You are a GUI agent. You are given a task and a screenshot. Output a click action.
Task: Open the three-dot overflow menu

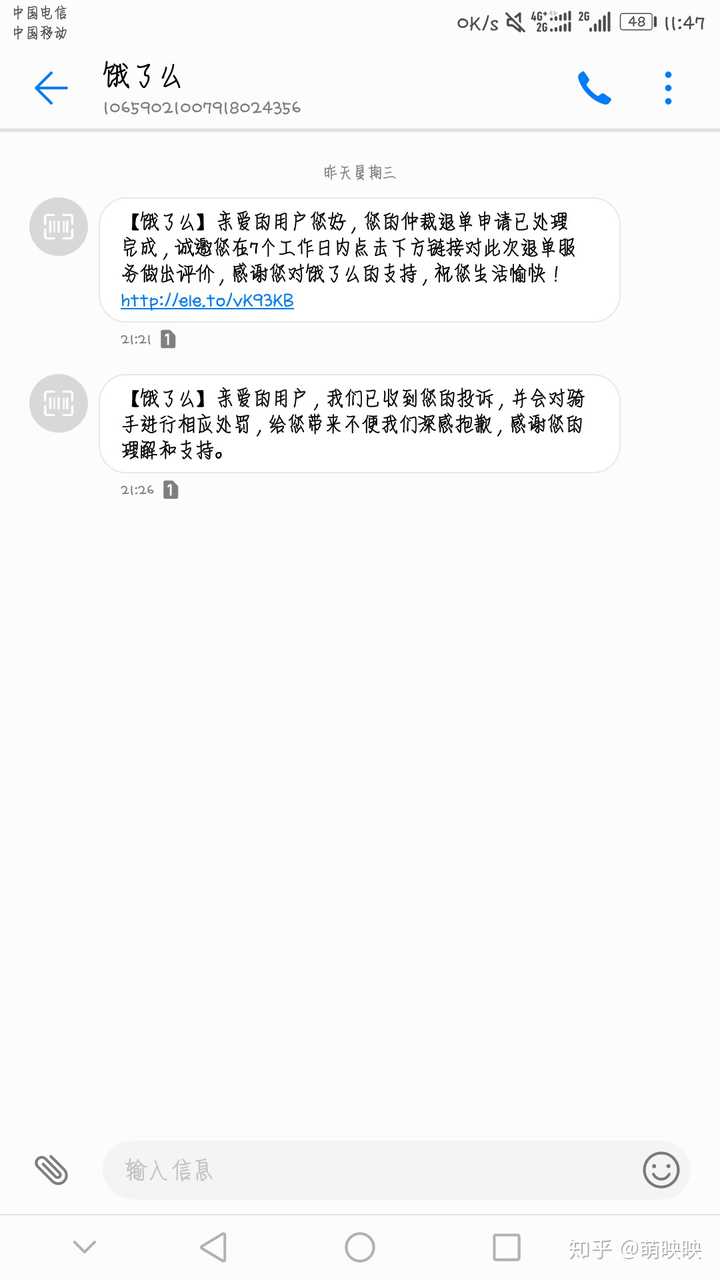pos(667,88)
